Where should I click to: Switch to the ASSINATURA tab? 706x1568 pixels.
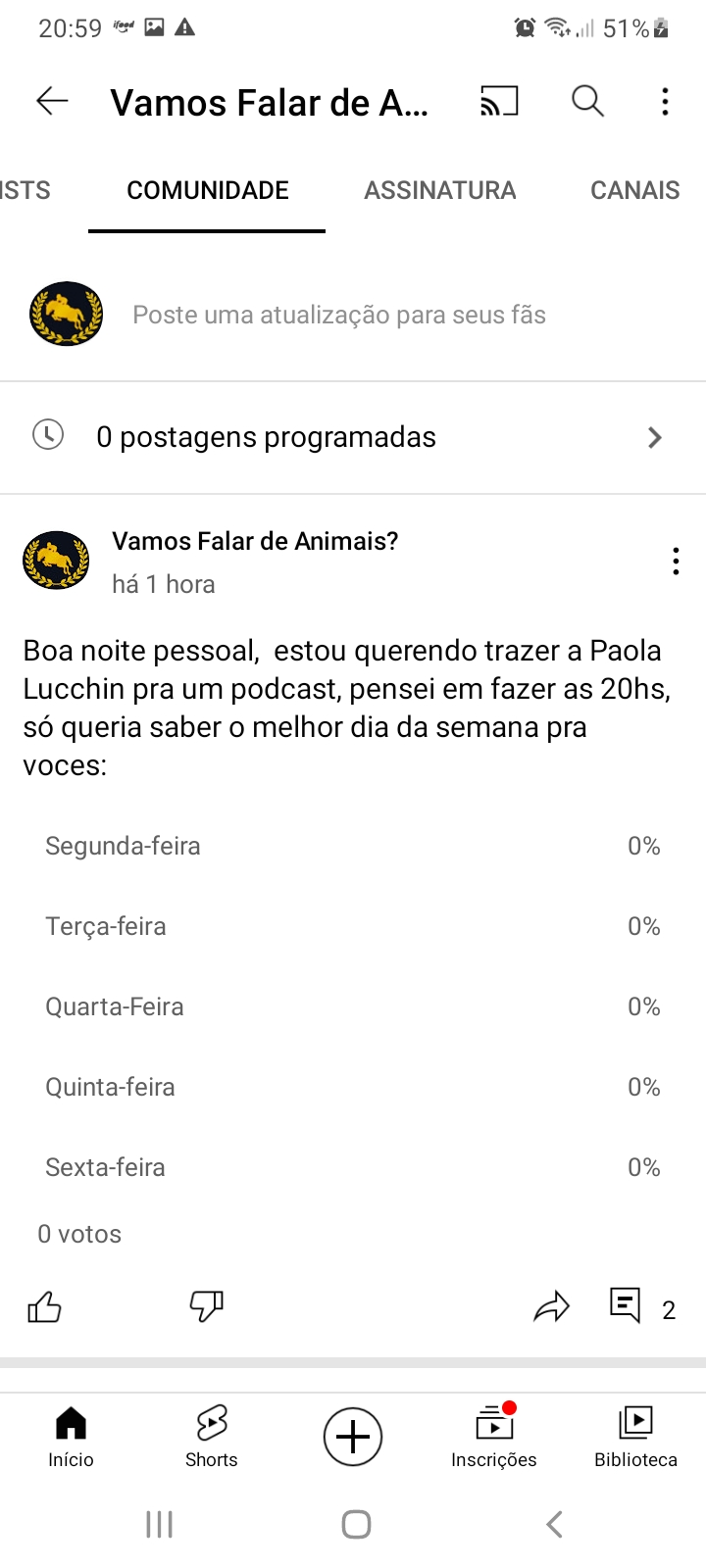click(x=439, y=190)
